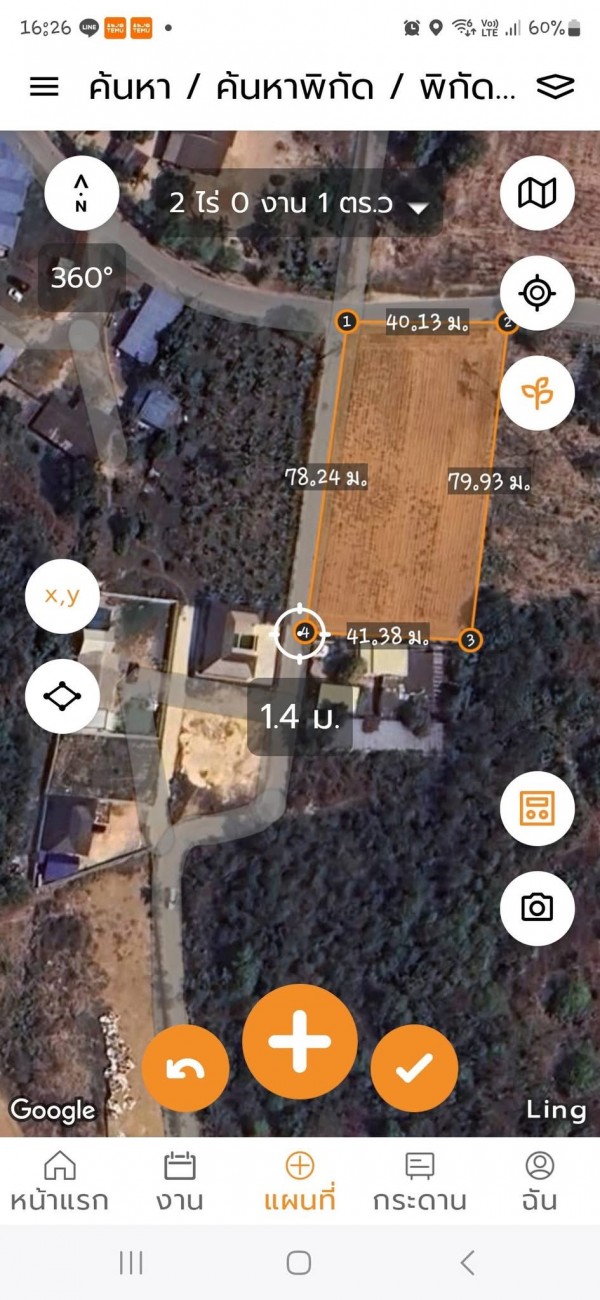Open the 360° view button
Viewport: 600px width, 1300px height.
(82, 277)
